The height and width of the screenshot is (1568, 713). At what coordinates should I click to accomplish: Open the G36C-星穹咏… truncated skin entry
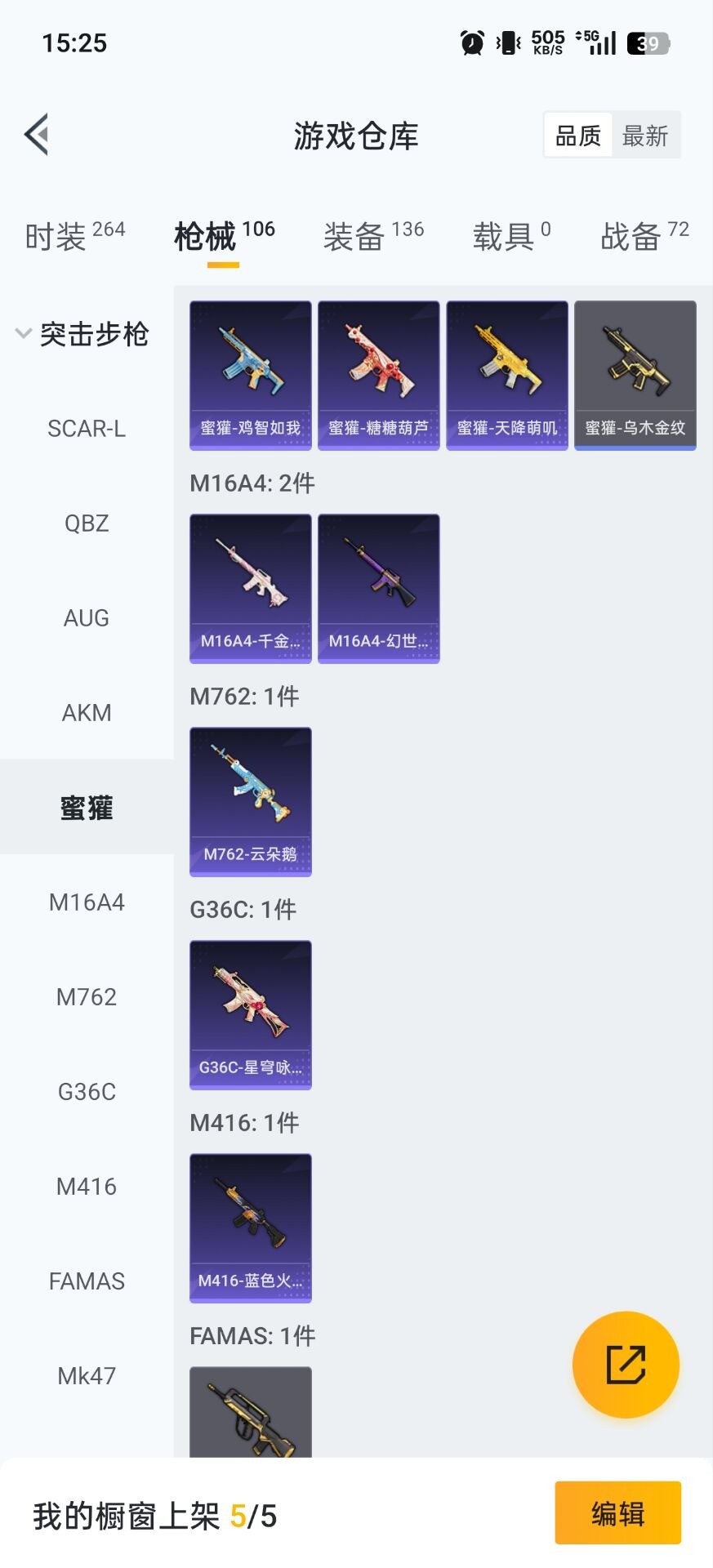click(250, 1015)
